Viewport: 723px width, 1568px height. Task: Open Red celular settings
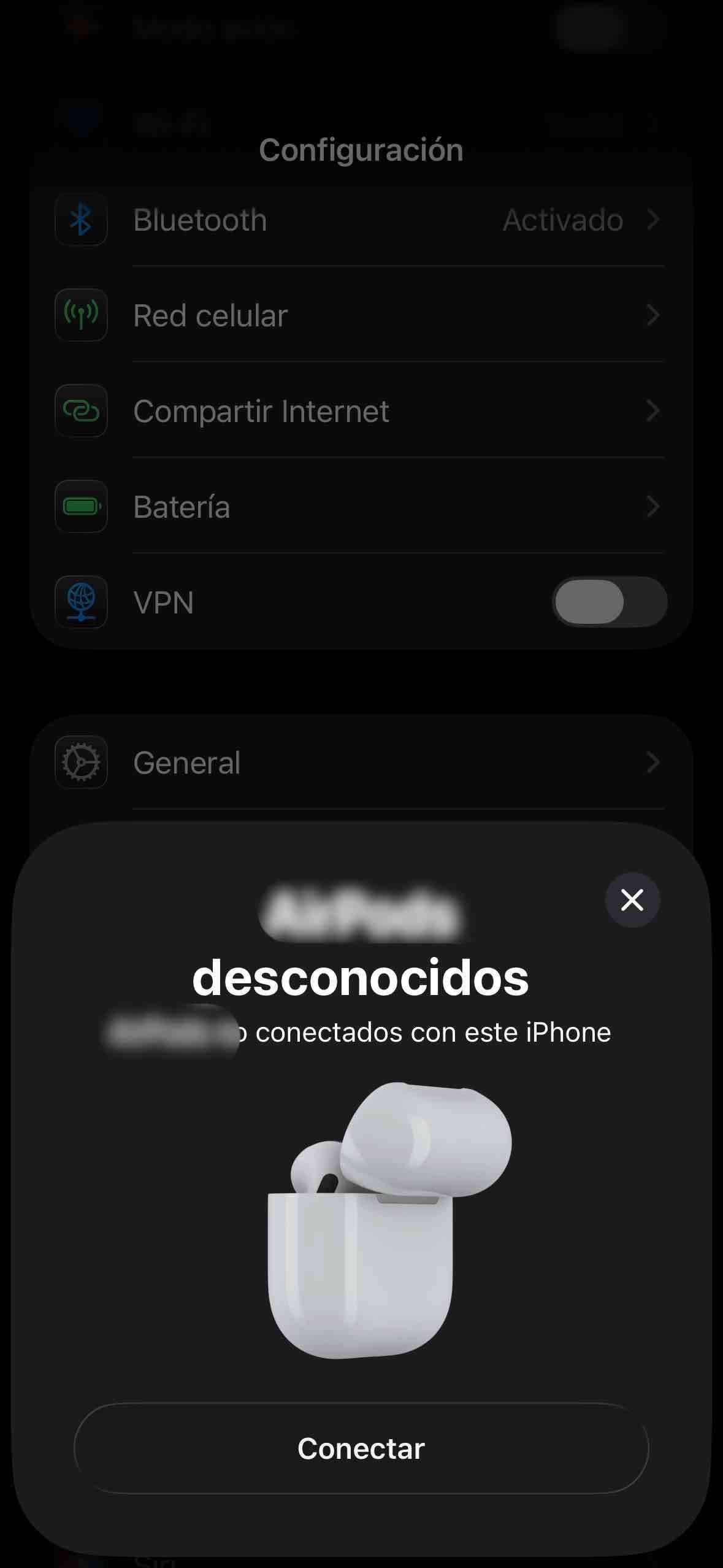click(361, 315)
